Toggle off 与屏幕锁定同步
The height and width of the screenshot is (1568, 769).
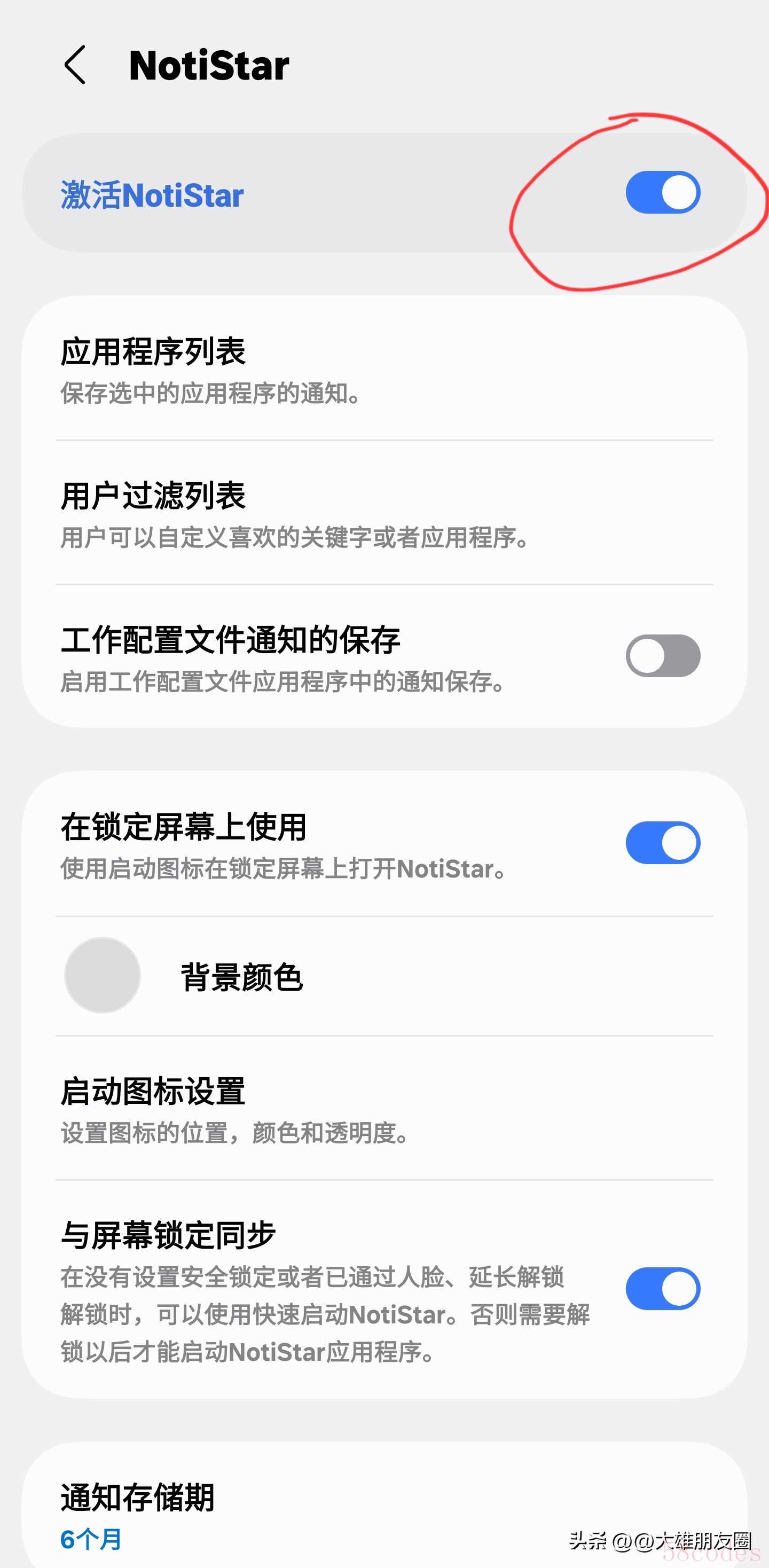point(662,1289)
